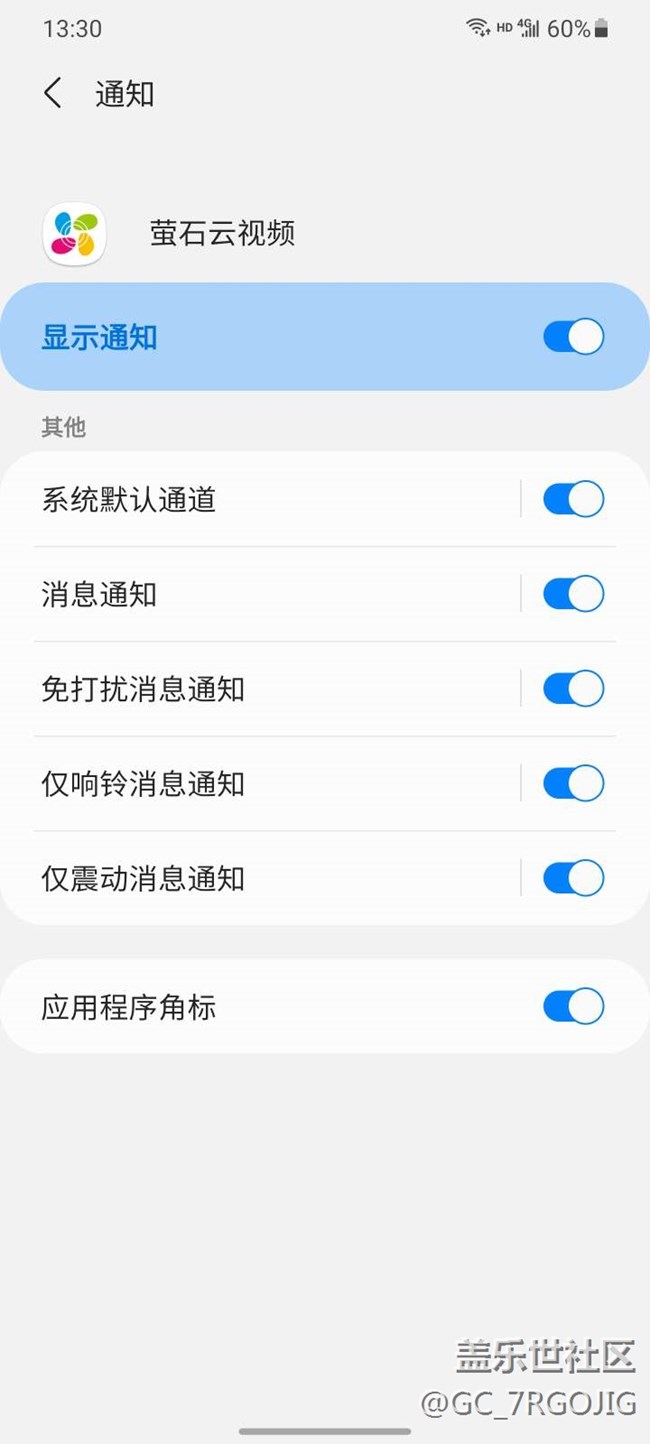The height and width of the screenshot is (1444, 650).
Task: Open 系统默认通道 channel settings
Action: point(129,499)
